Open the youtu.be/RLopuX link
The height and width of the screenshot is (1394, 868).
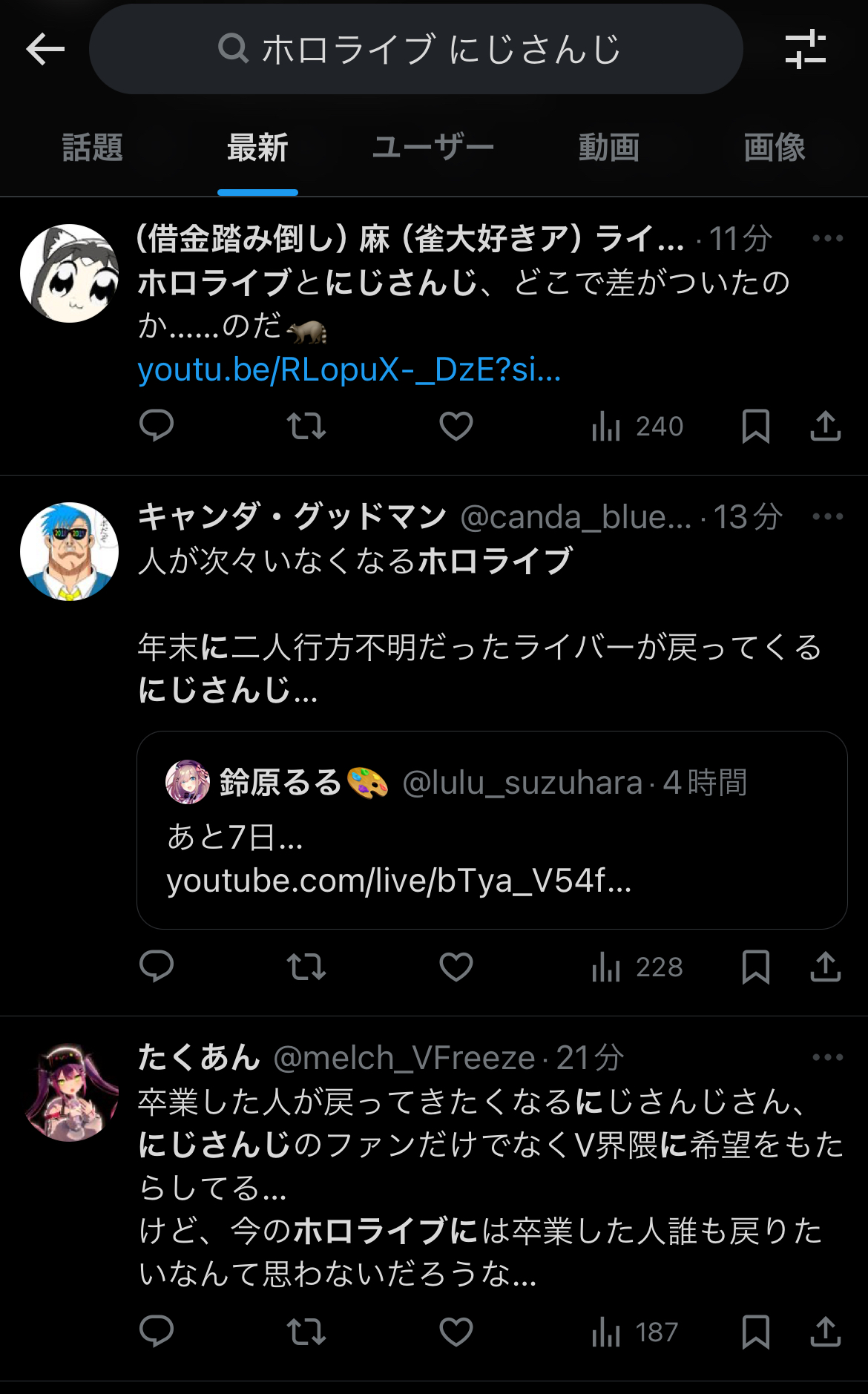349,369
